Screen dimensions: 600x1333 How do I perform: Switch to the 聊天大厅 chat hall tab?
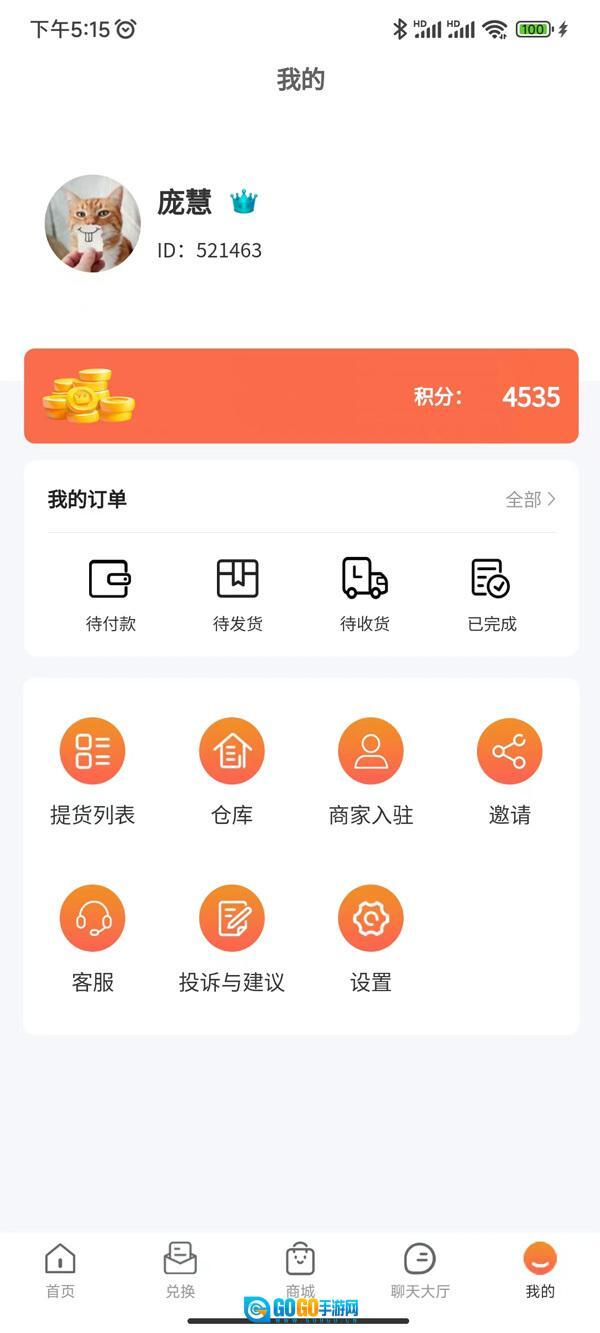(x=420, y=1270)
